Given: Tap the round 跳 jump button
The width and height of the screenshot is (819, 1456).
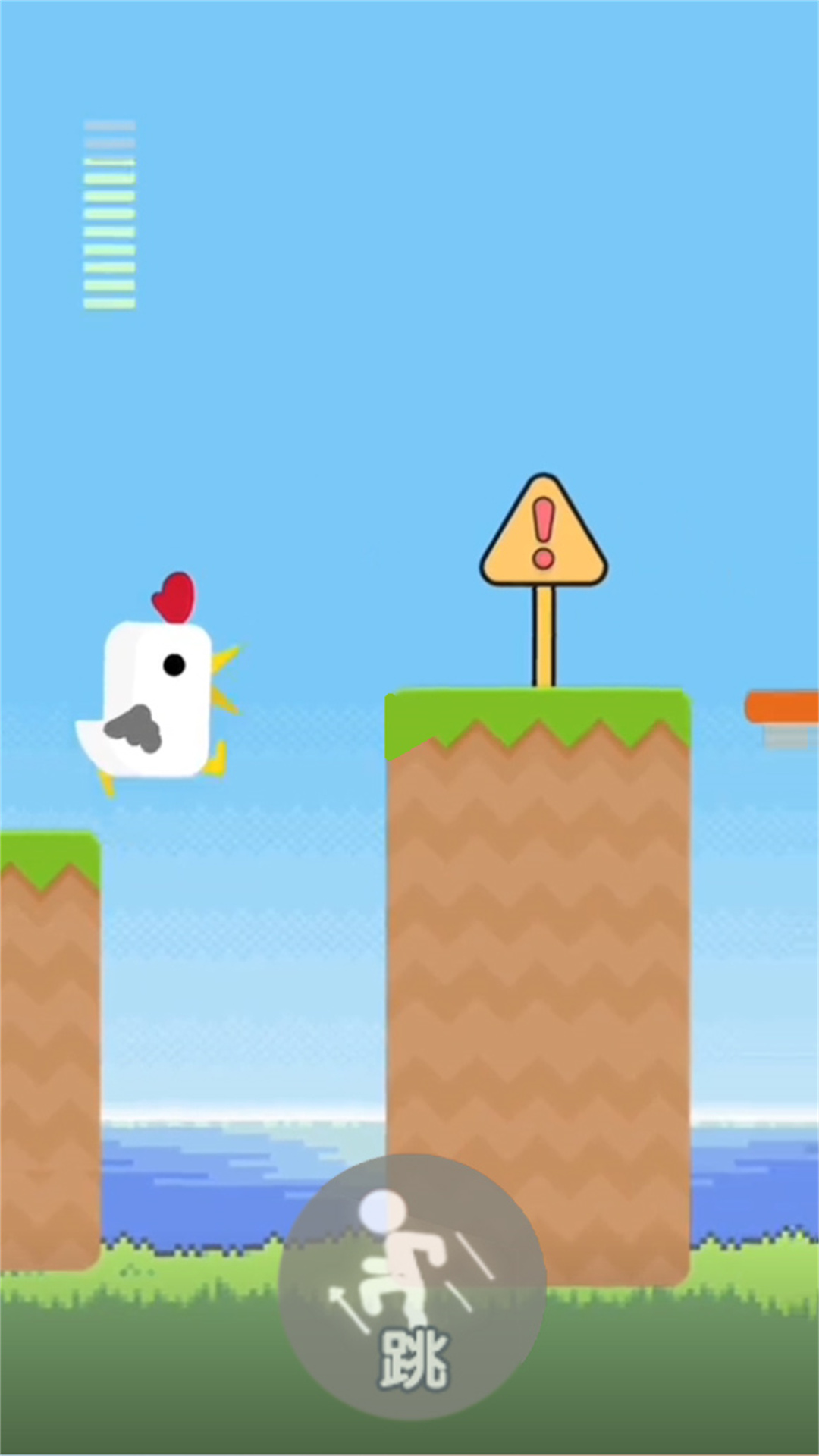Looking at the screenshot, I should coord(412,1287).
